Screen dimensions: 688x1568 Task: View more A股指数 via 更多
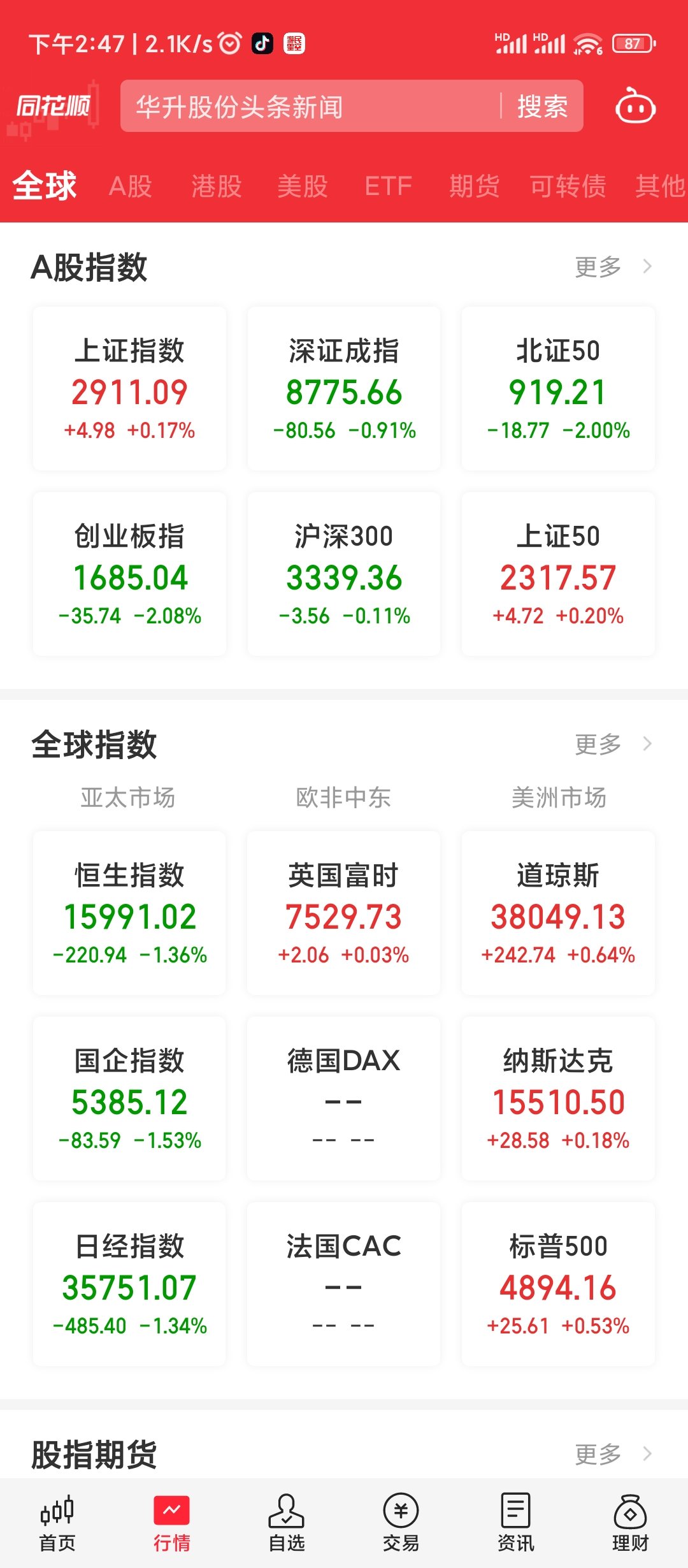(613, 266)
